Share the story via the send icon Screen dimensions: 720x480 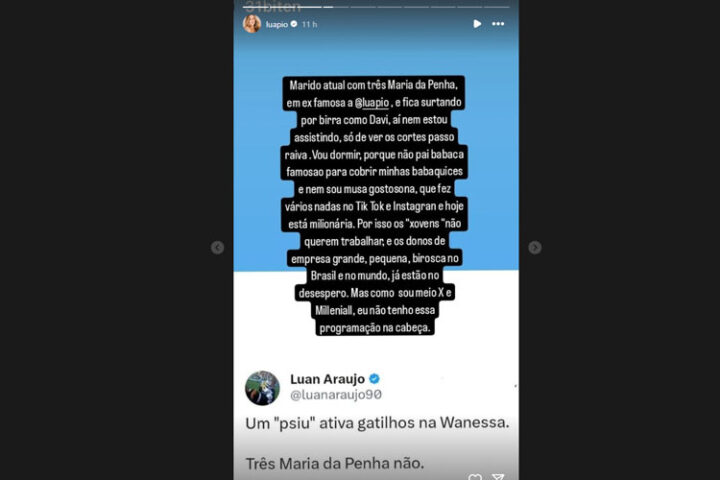tap(498, 476)
